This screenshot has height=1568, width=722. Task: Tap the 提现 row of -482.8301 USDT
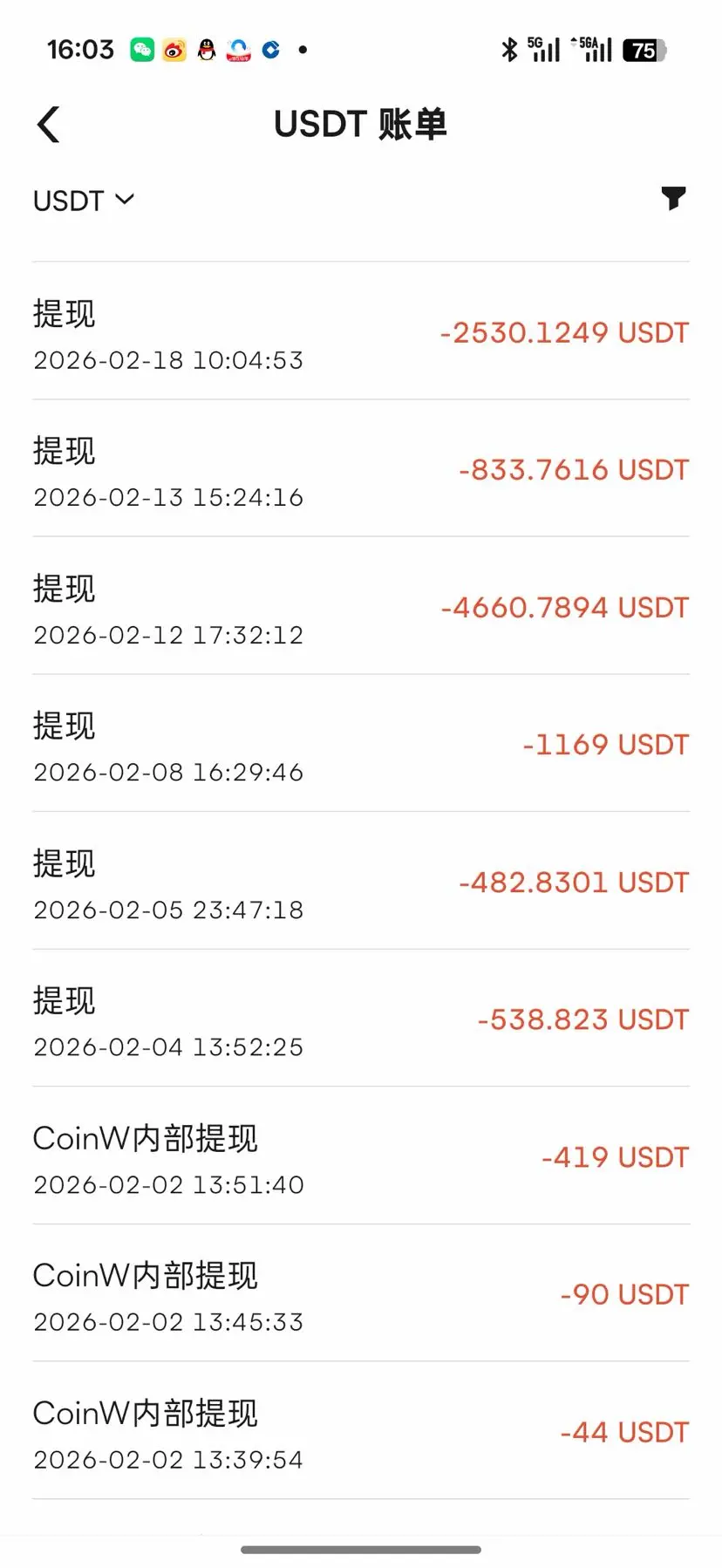pyautogui.click(x=361, y=882)
